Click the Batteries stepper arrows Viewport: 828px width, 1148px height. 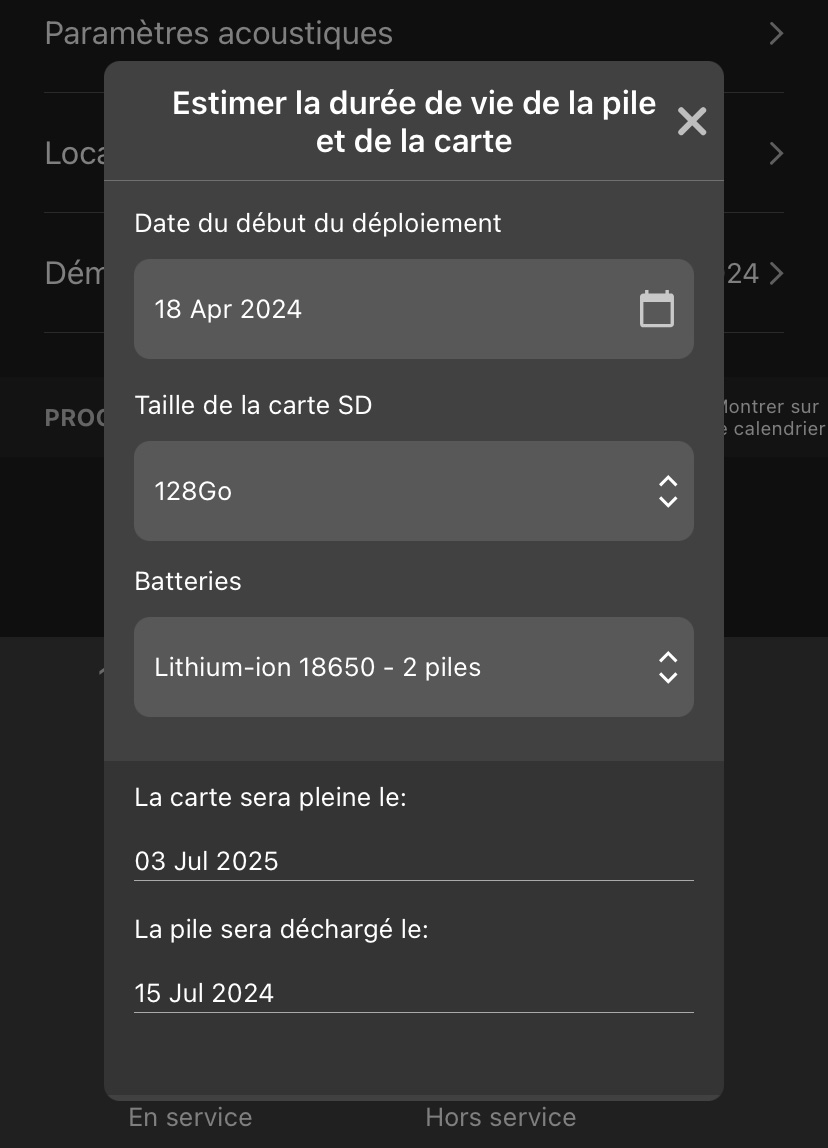click(667, 667)
